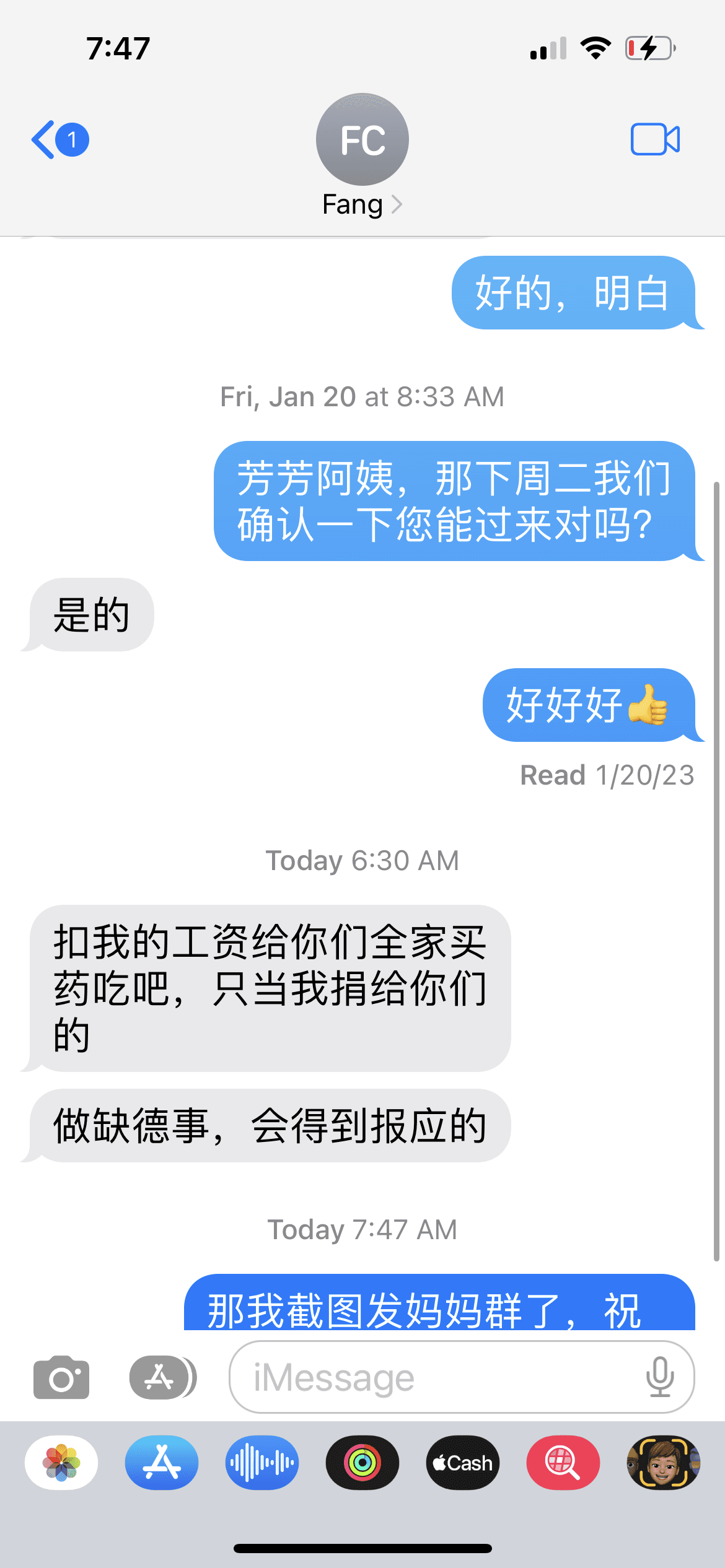Open the Memoji stickers app
The width and height of the screenshot is (725, 1568).
663,1463
